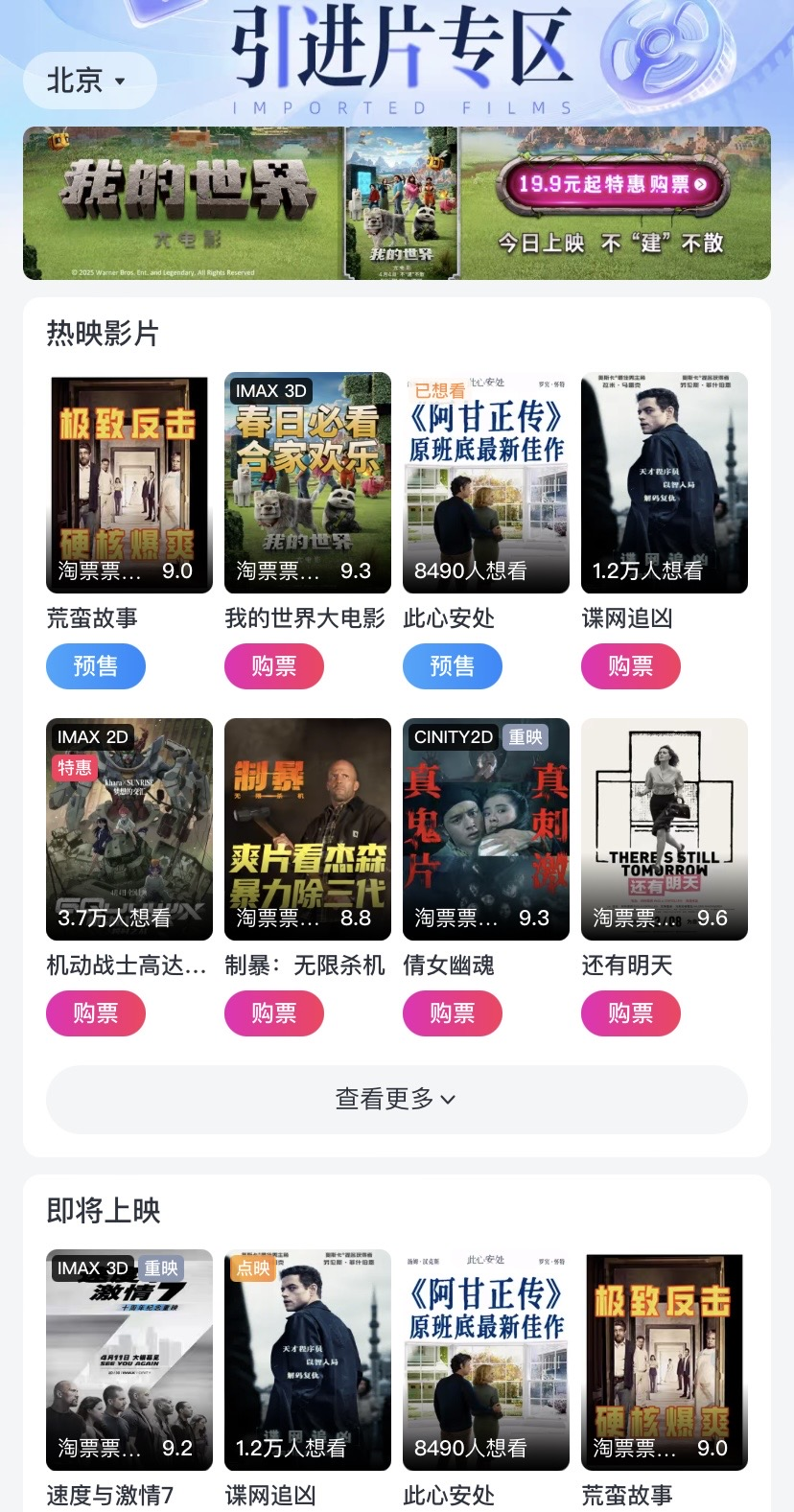This screenshot has width=794, height=1512.
Task: Buy tickets for 倩女幽魂
Action: pos(453,1013)
